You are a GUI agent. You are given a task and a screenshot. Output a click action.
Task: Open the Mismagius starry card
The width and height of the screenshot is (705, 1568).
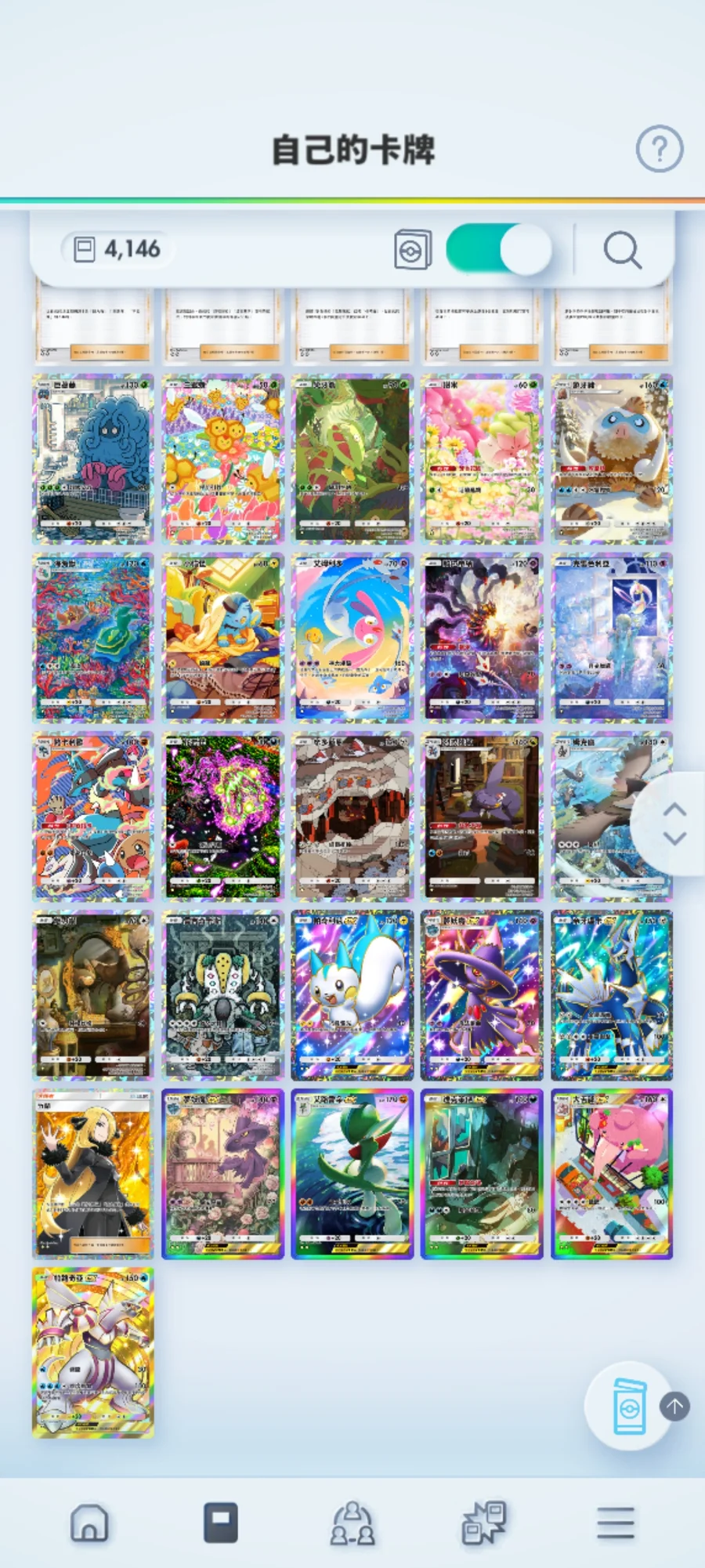point(482,995)
